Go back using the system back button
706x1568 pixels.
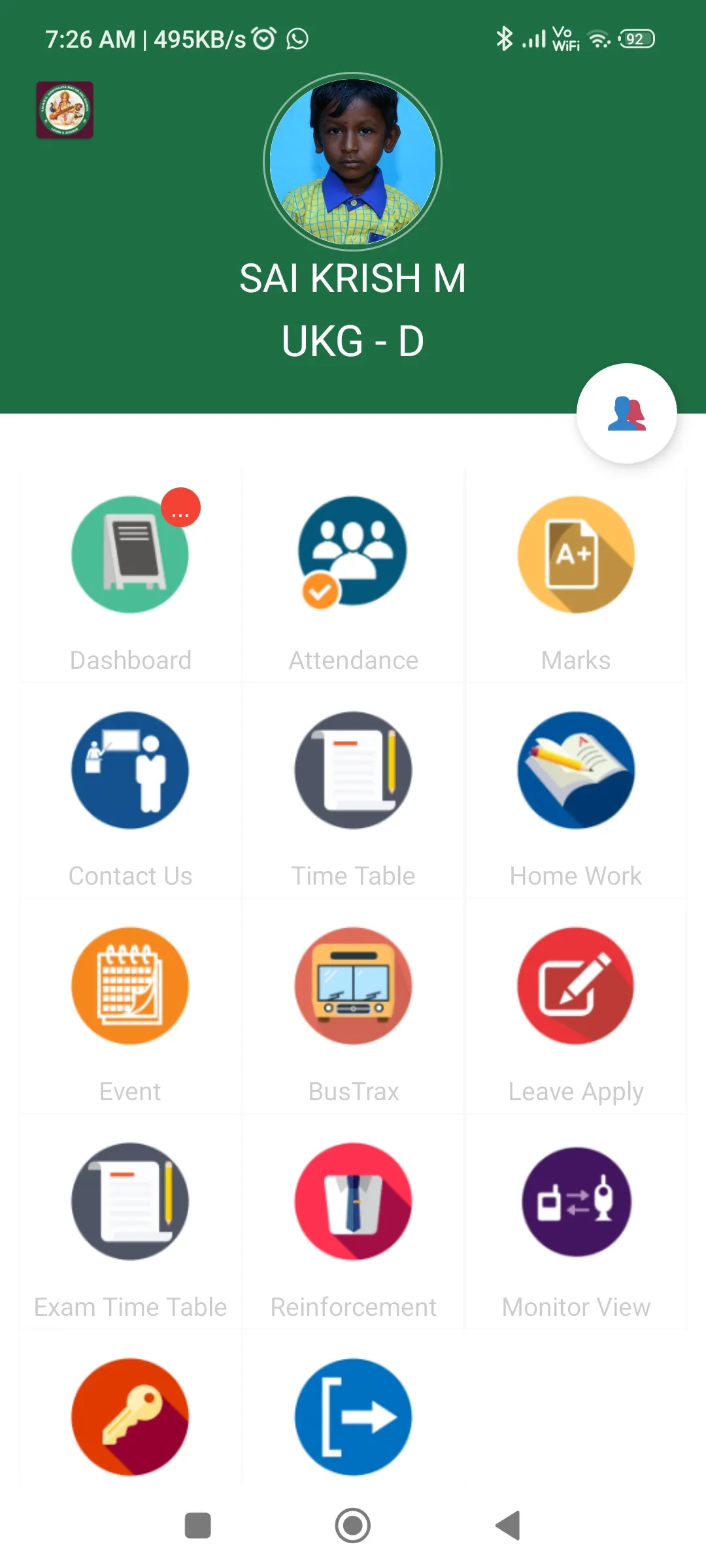pyautogui.click(x=508, y=1526)
